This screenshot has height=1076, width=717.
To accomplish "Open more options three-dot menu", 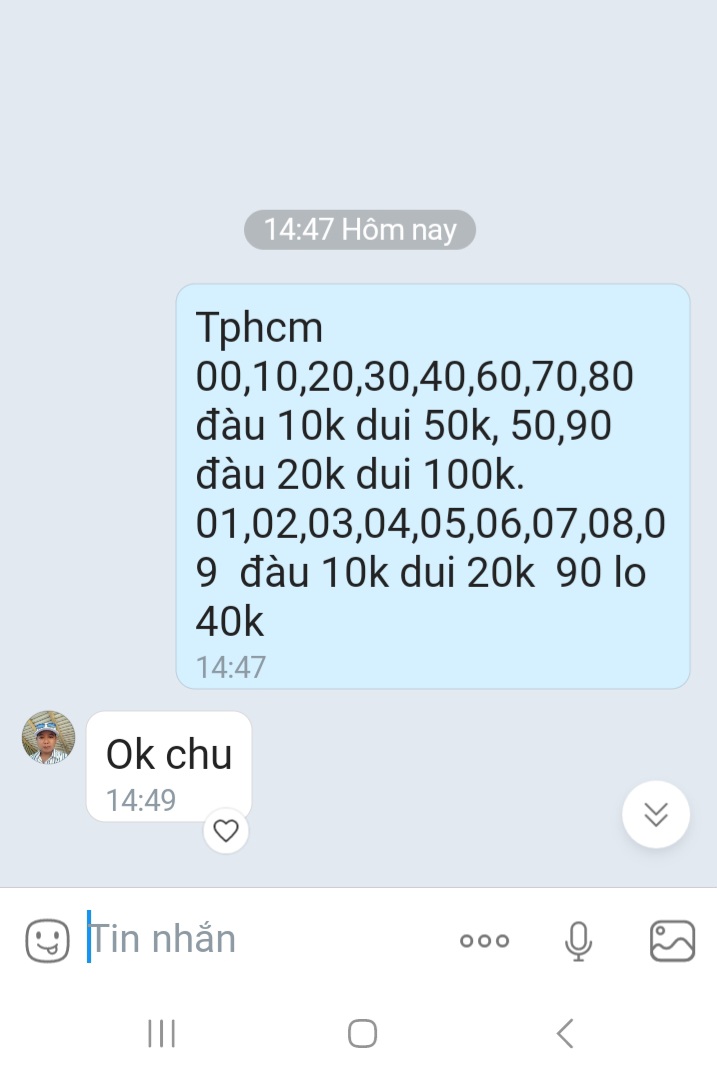I will [484, 940].
